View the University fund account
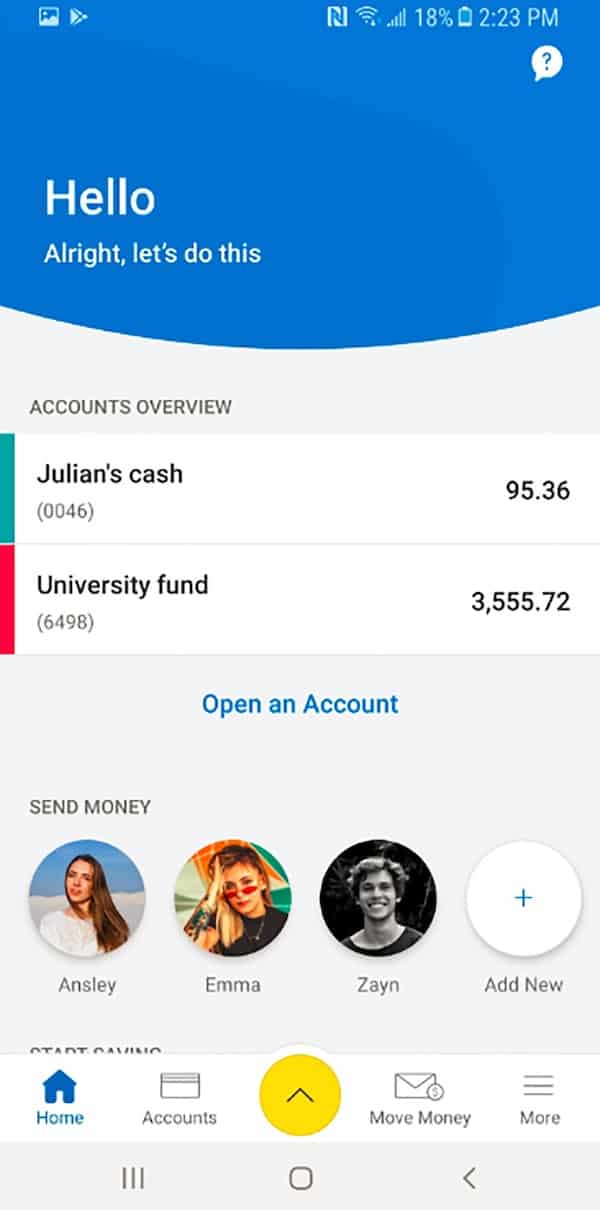This screenshot has height=1210, width=600. 300,600
